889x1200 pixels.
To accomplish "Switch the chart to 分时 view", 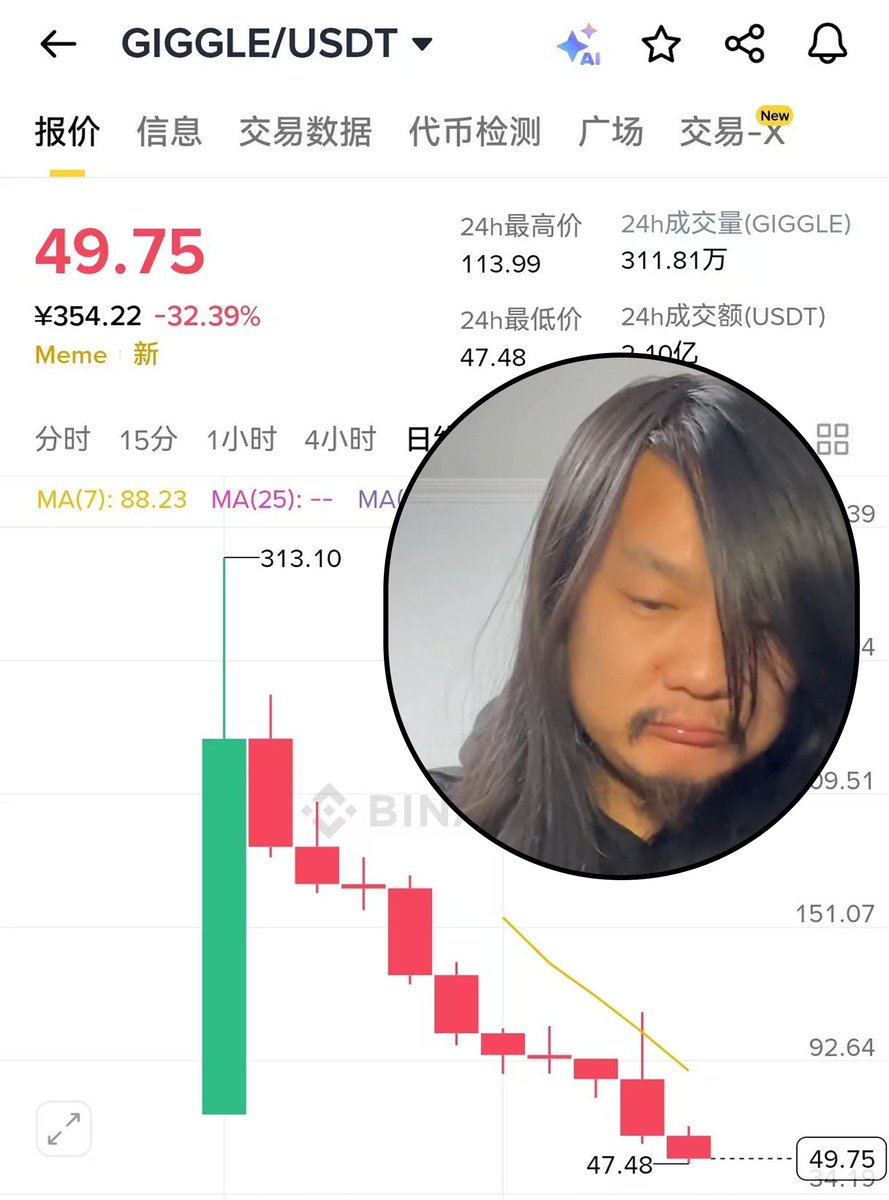I will (x=63, y=439).
